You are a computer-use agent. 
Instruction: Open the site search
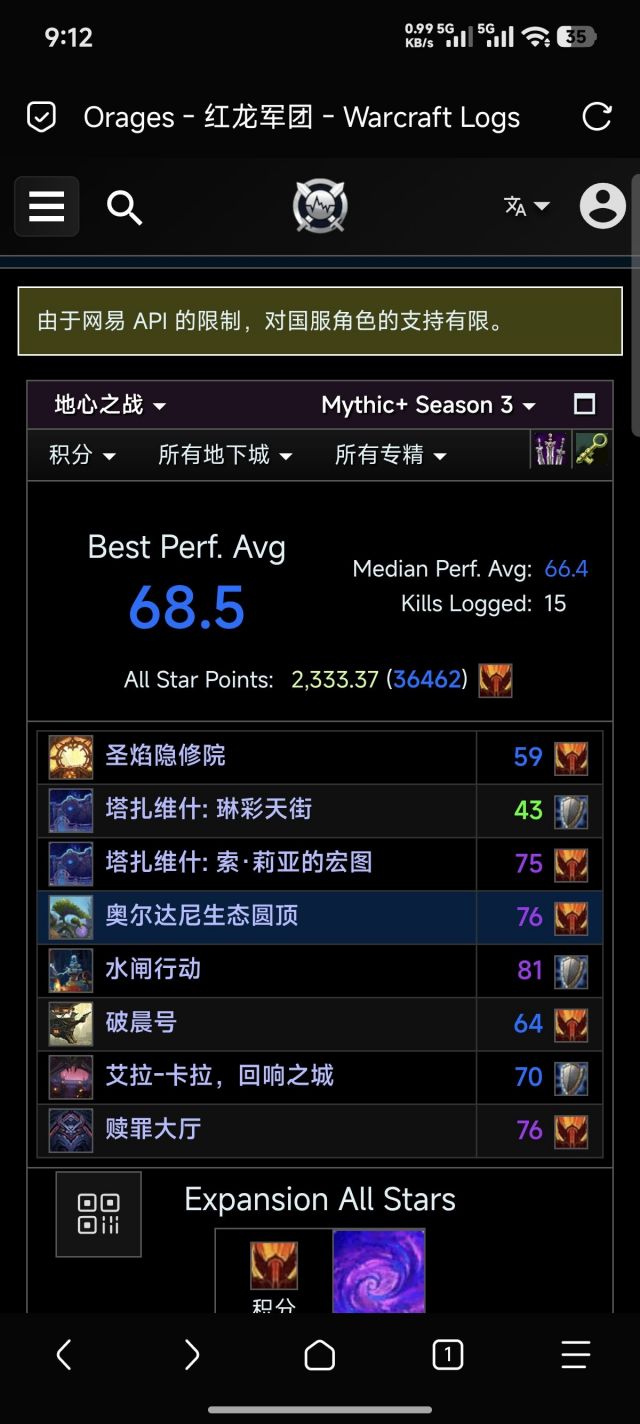[124, 208]
